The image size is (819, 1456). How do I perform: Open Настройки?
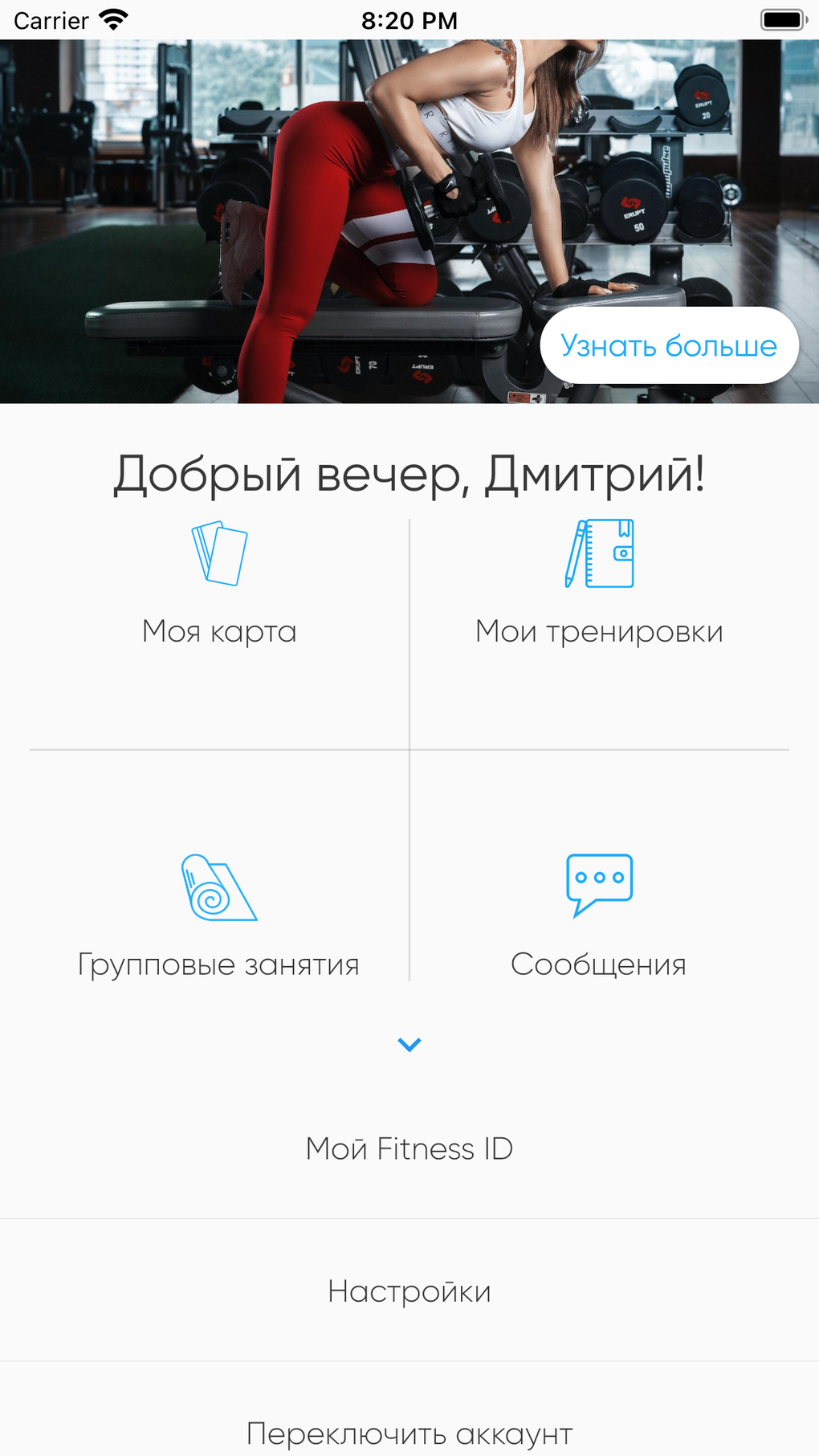pyautogui.click(x=409, y=1291)
